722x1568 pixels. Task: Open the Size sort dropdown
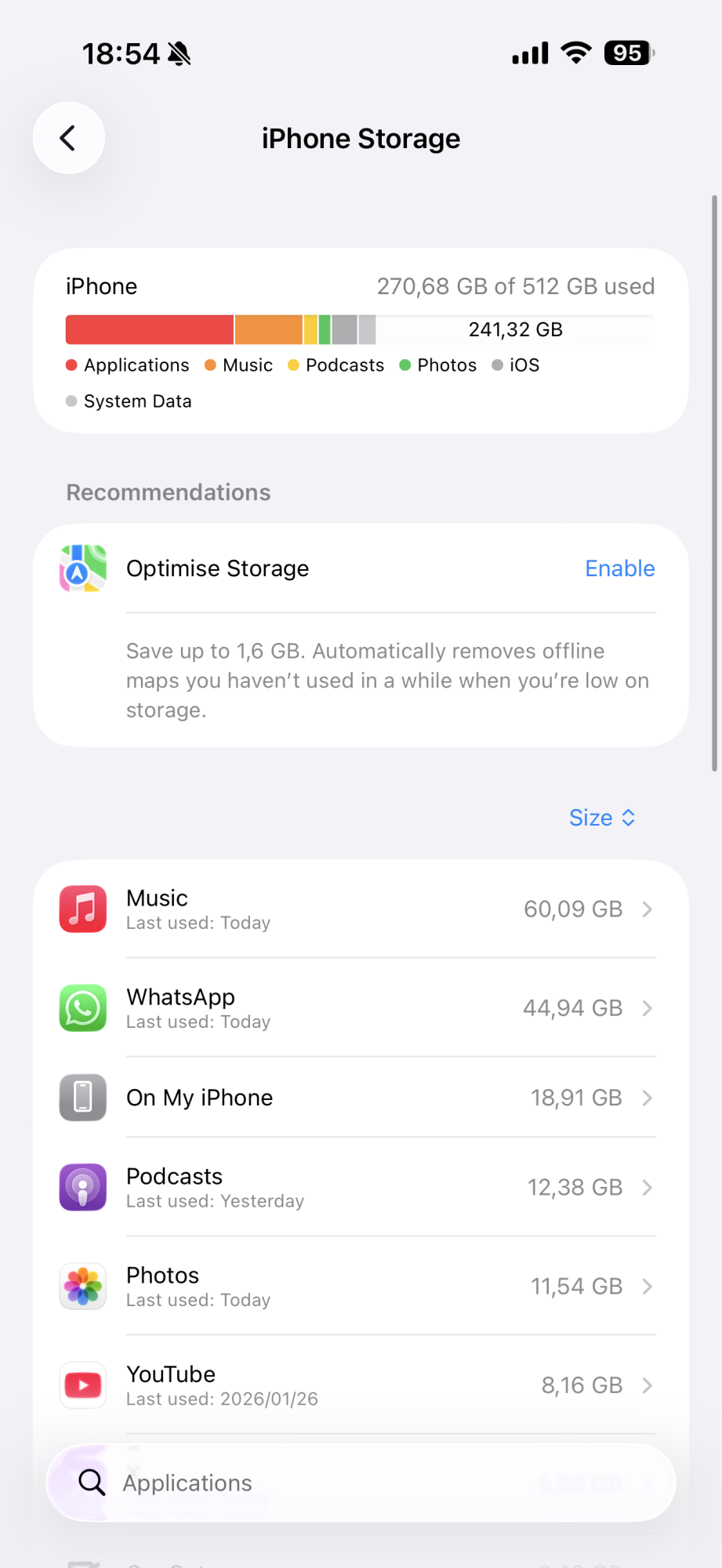tap(601, 818)
